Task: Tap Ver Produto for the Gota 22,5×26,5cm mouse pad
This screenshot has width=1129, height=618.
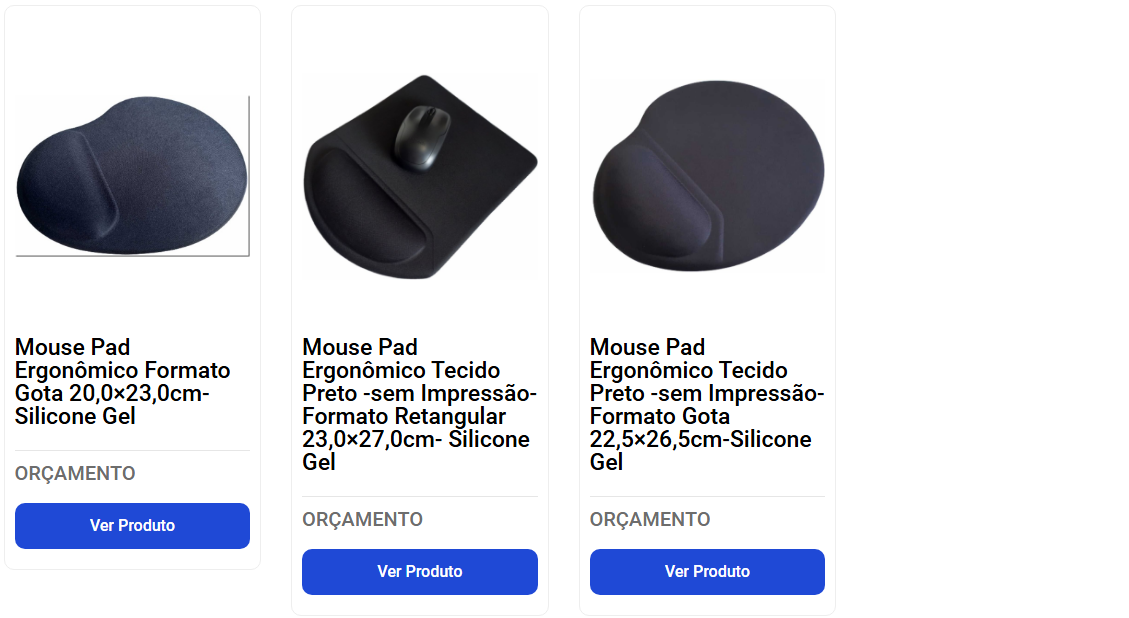Action: click(707, 572)
